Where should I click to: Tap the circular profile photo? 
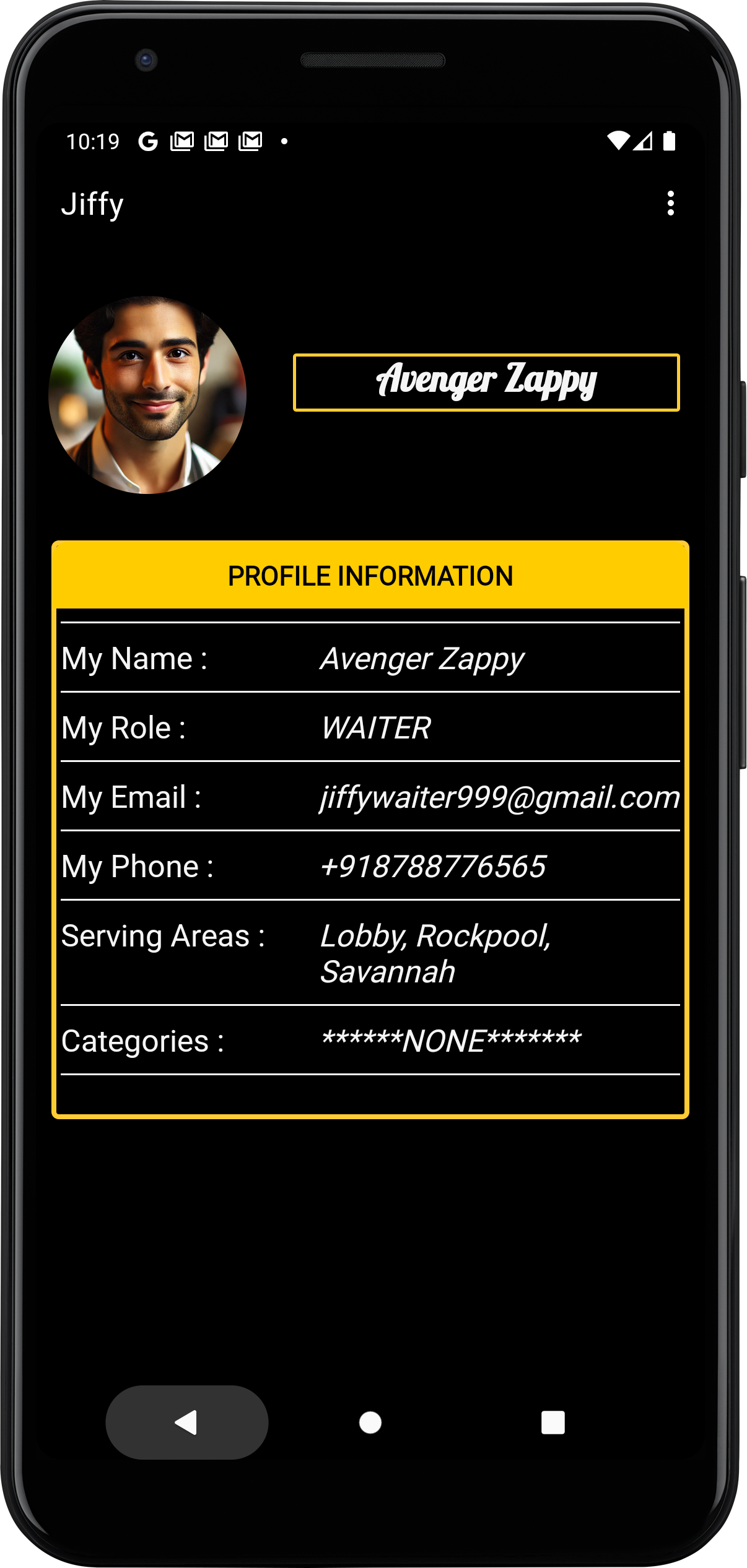[x=147, y=395]
